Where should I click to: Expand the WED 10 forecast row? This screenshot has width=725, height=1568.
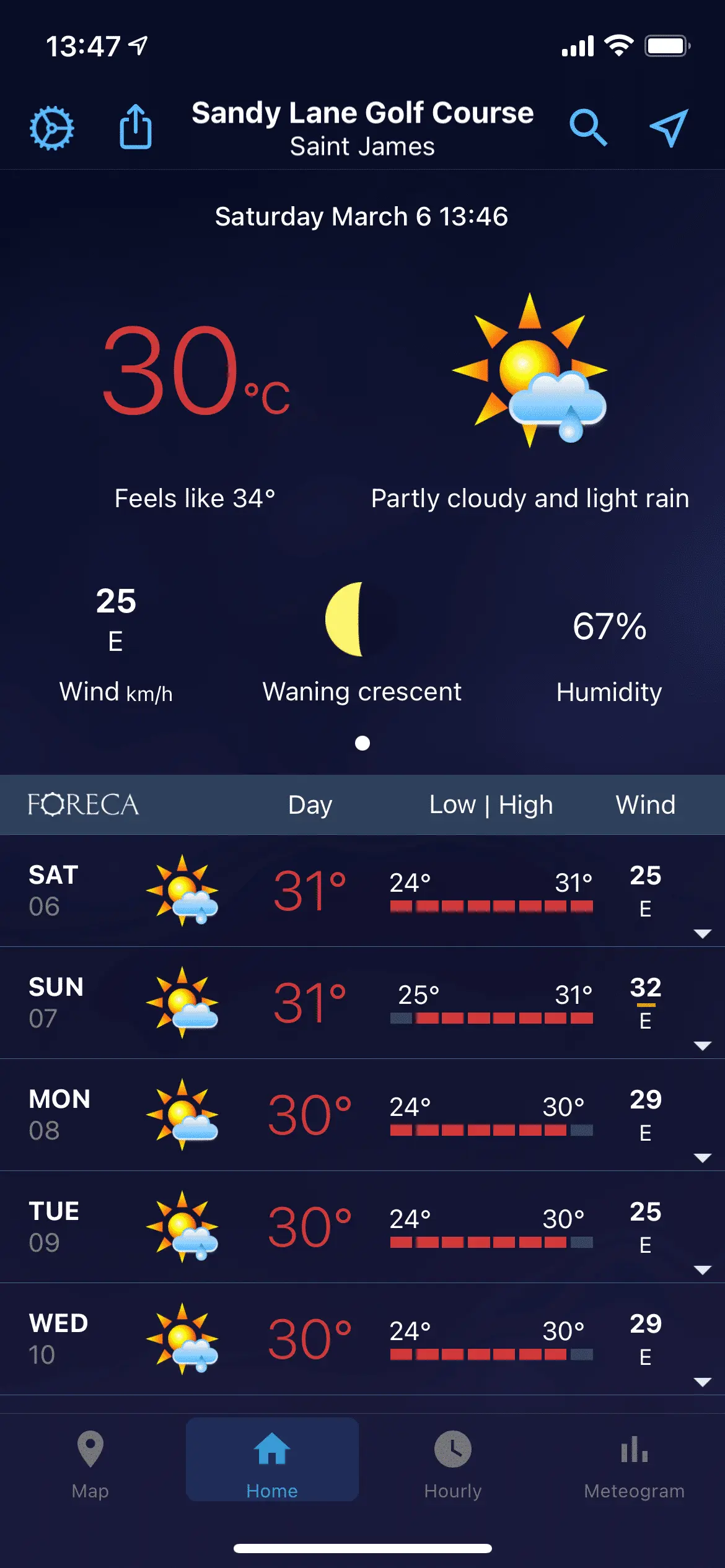[702, 1382]
